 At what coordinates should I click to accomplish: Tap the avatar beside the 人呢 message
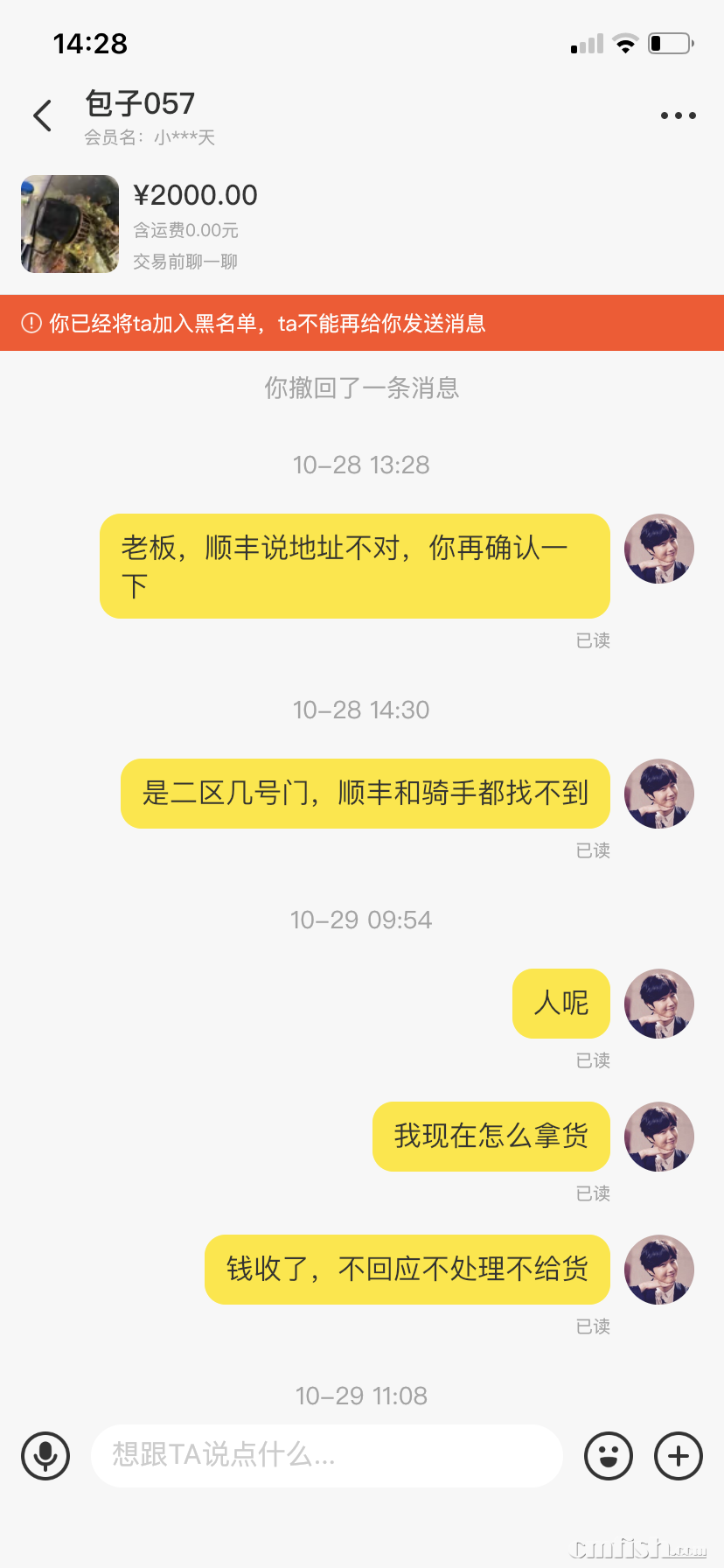(x=659, y=1004)
